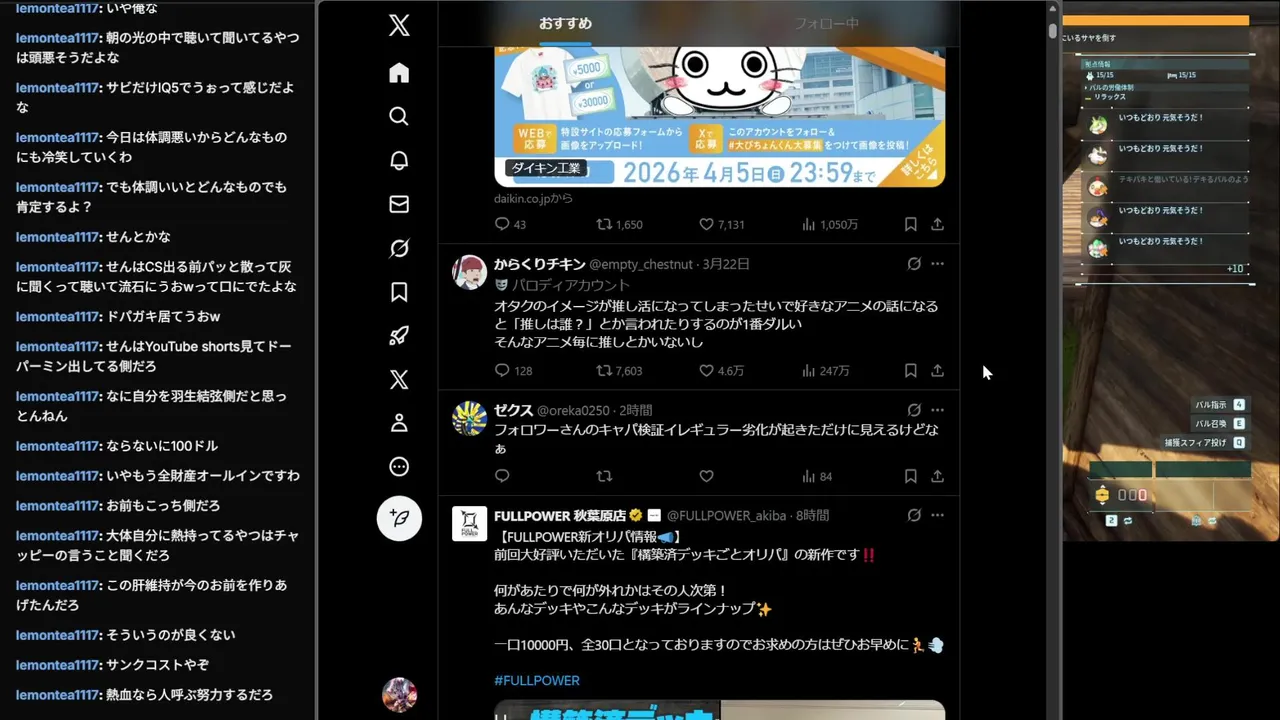This screenshot has height=720, width=1280.
Task: Like the ゼクス post
Action: coord(706,477)
